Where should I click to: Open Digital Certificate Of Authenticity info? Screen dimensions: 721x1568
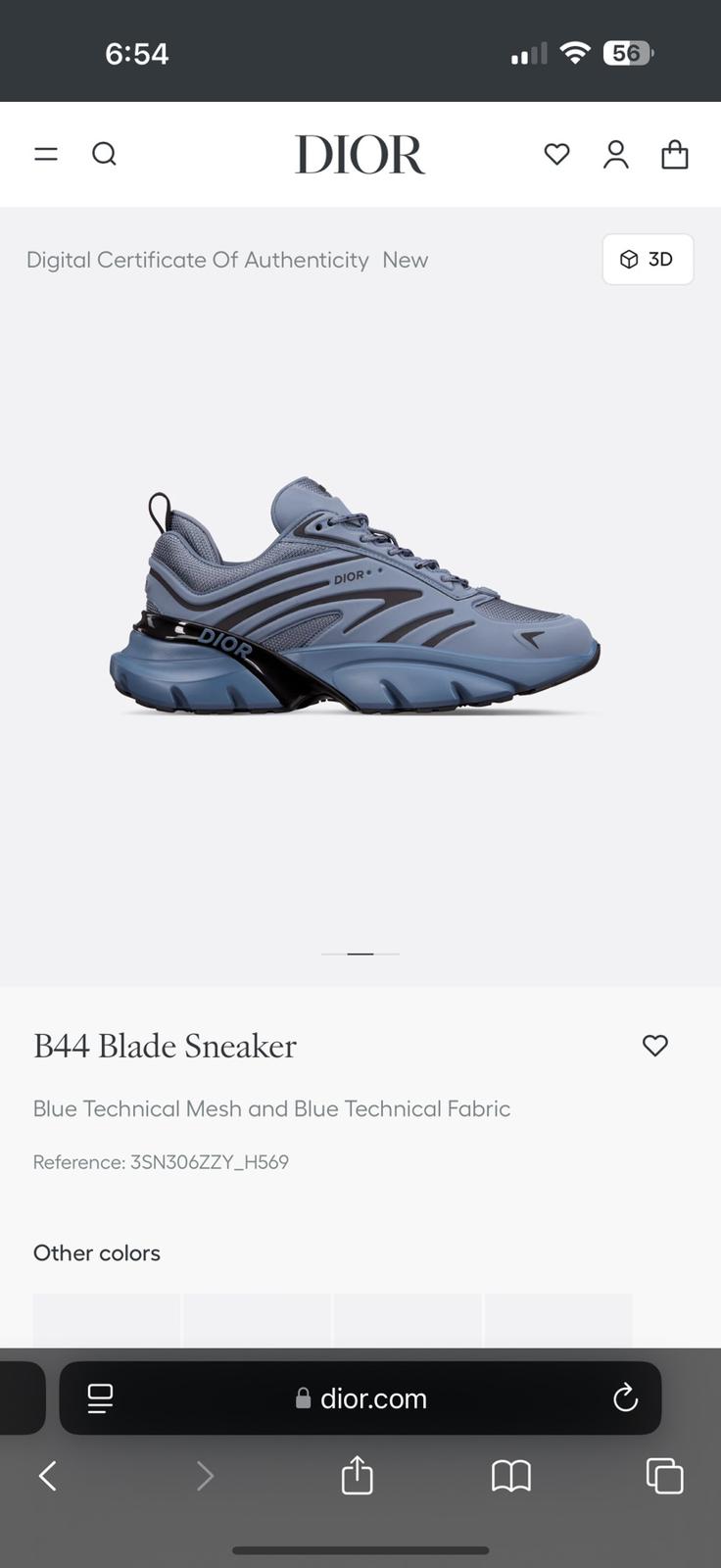click(197, 260)
